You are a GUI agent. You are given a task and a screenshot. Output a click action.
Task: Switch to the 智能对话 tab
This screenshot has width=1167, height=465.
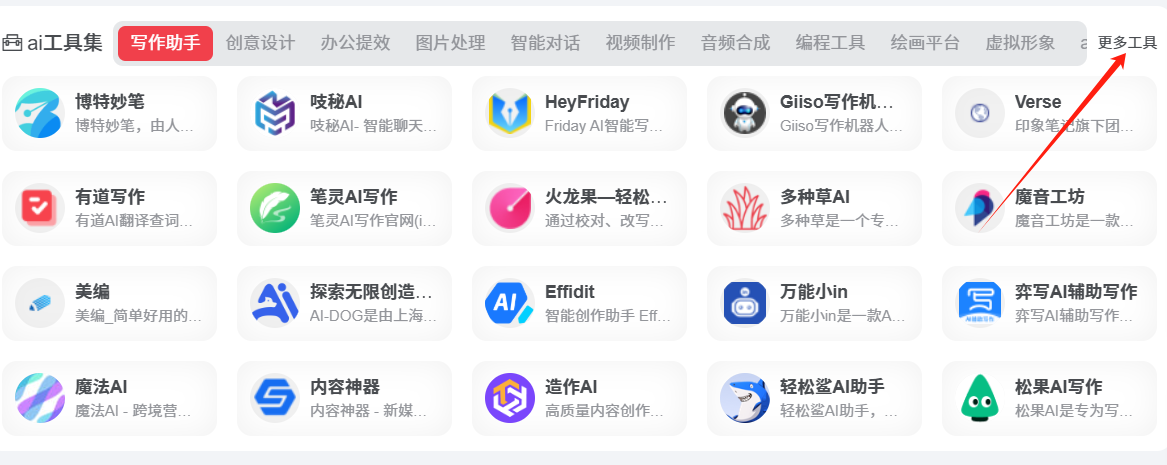(545, 43)
